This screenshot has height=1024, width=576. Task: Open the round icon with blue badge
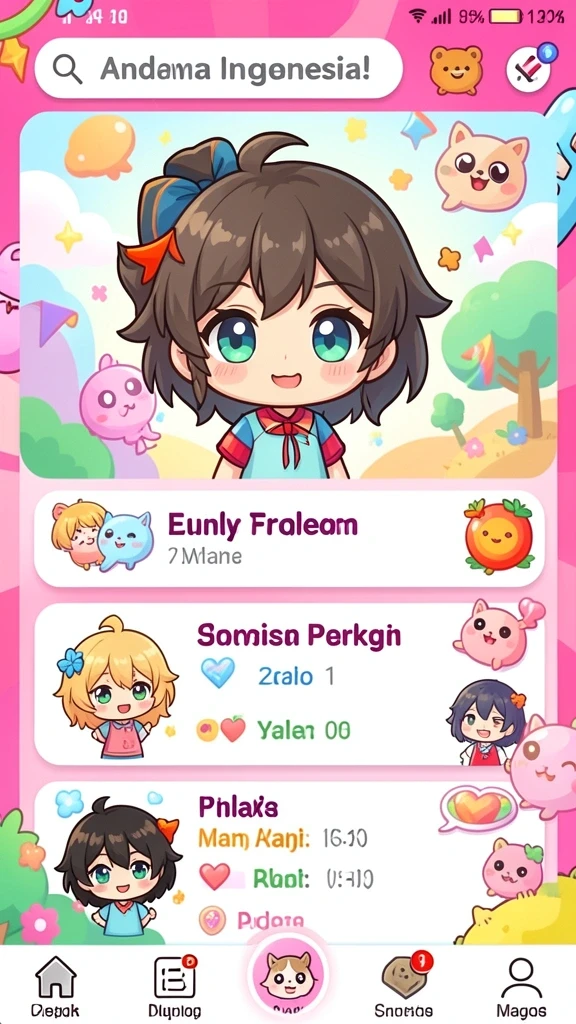point(530,68)
